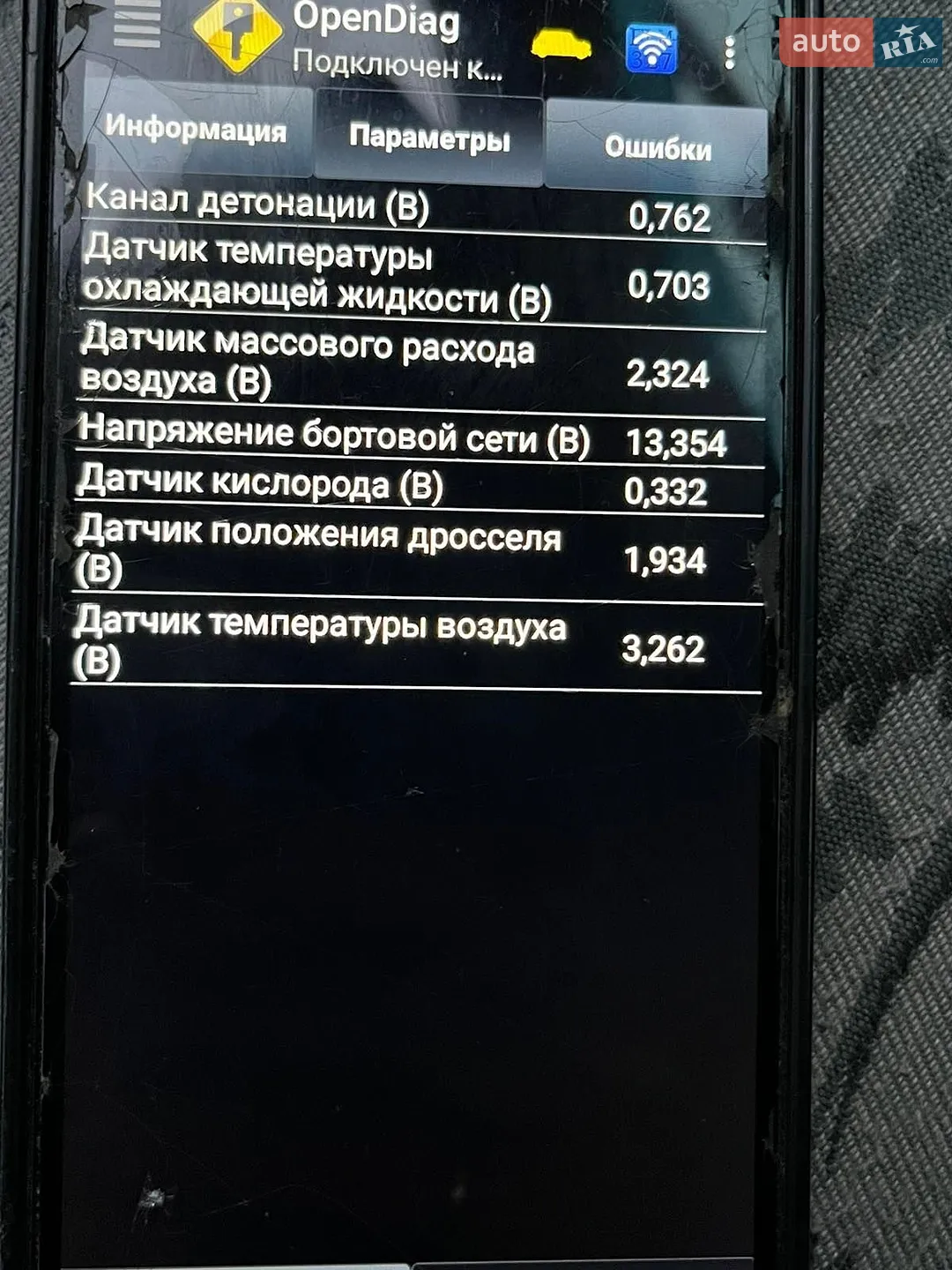Tap the yellow car icon
Image resolution: width=952 pixels, height=1270 pixels.
click(562, 45)
